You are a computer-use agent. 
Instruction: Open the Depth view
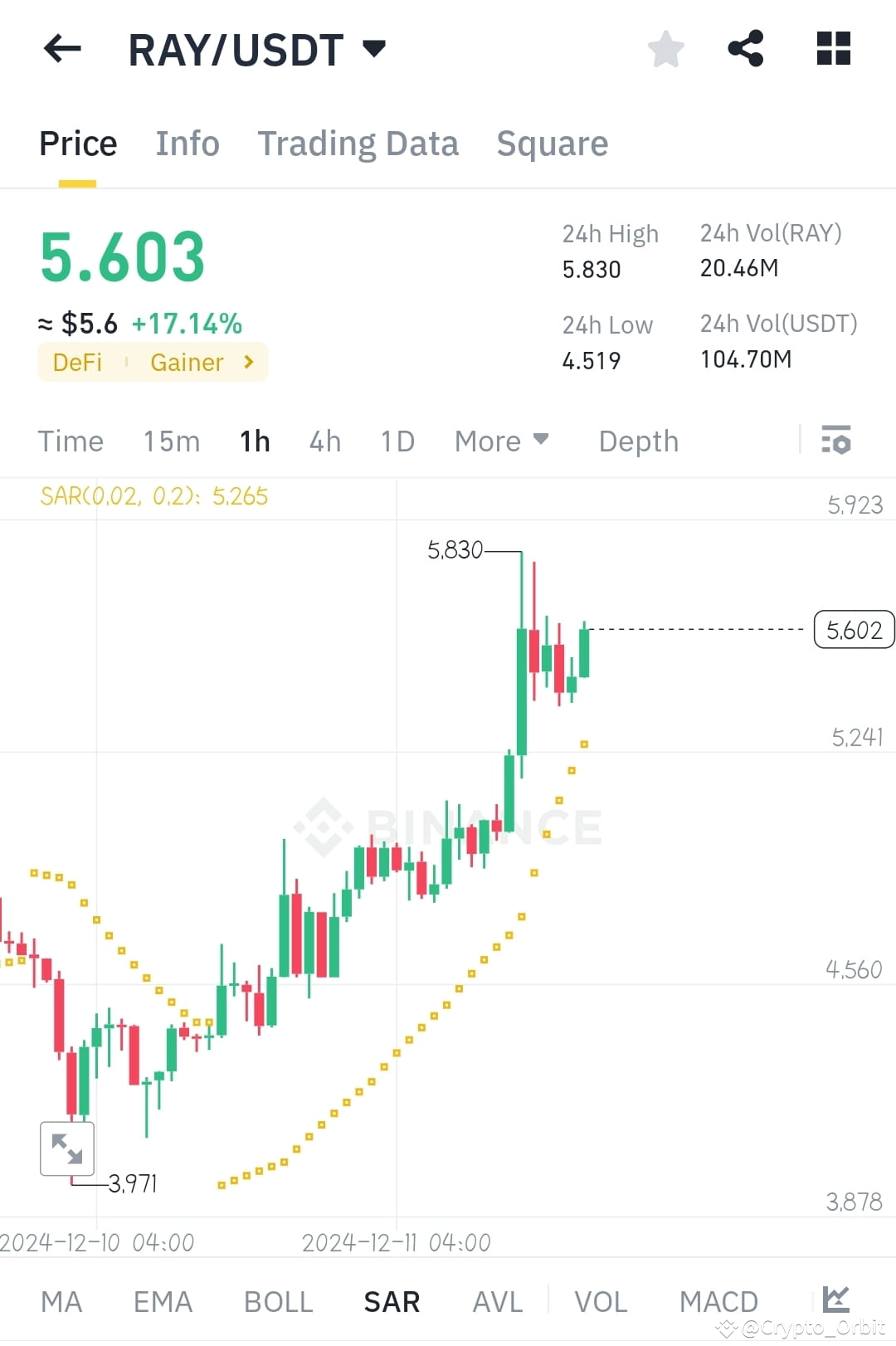(x=638, y=441)
